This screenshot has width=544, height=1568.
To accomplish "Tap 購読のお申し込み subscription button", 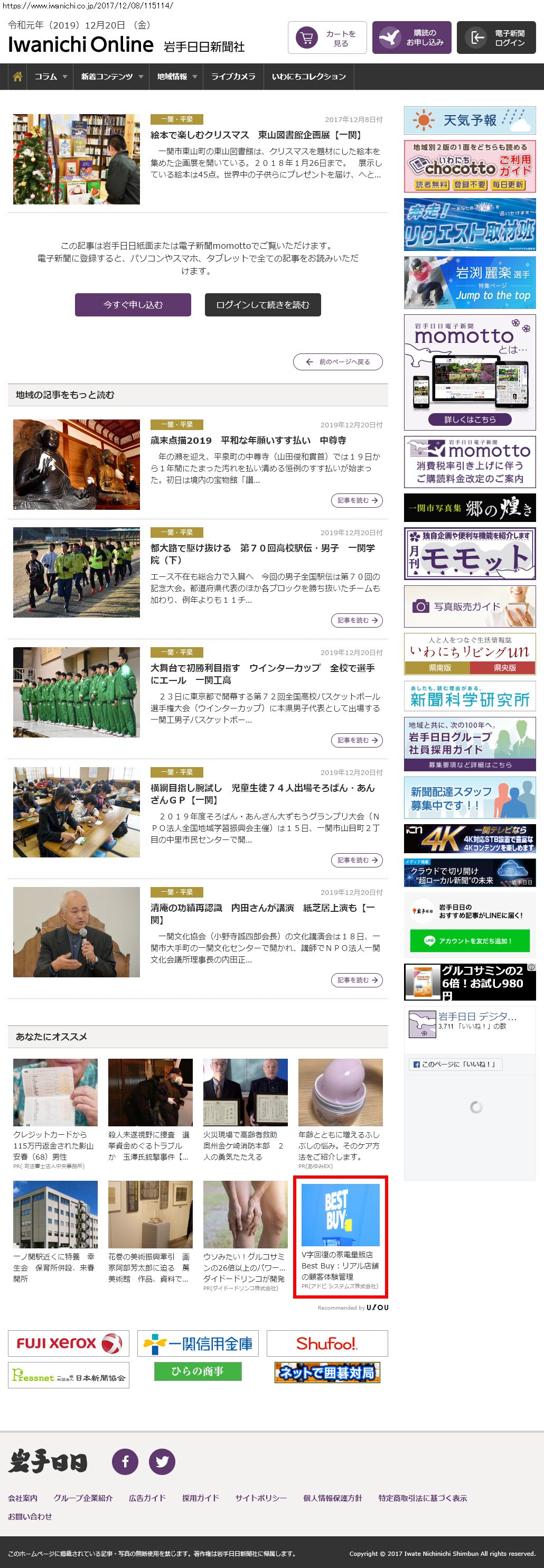I will (411, 39).
